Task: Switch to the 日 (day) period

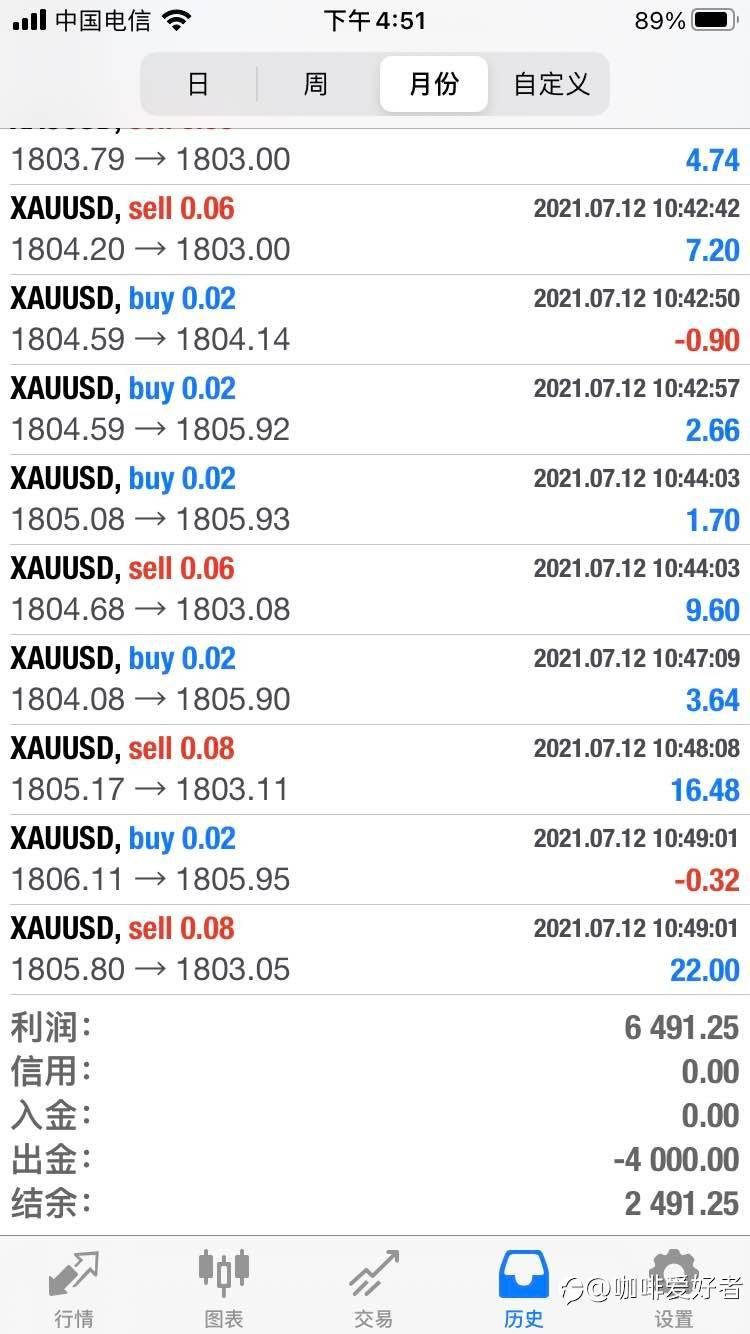Action: click(198, 84)
